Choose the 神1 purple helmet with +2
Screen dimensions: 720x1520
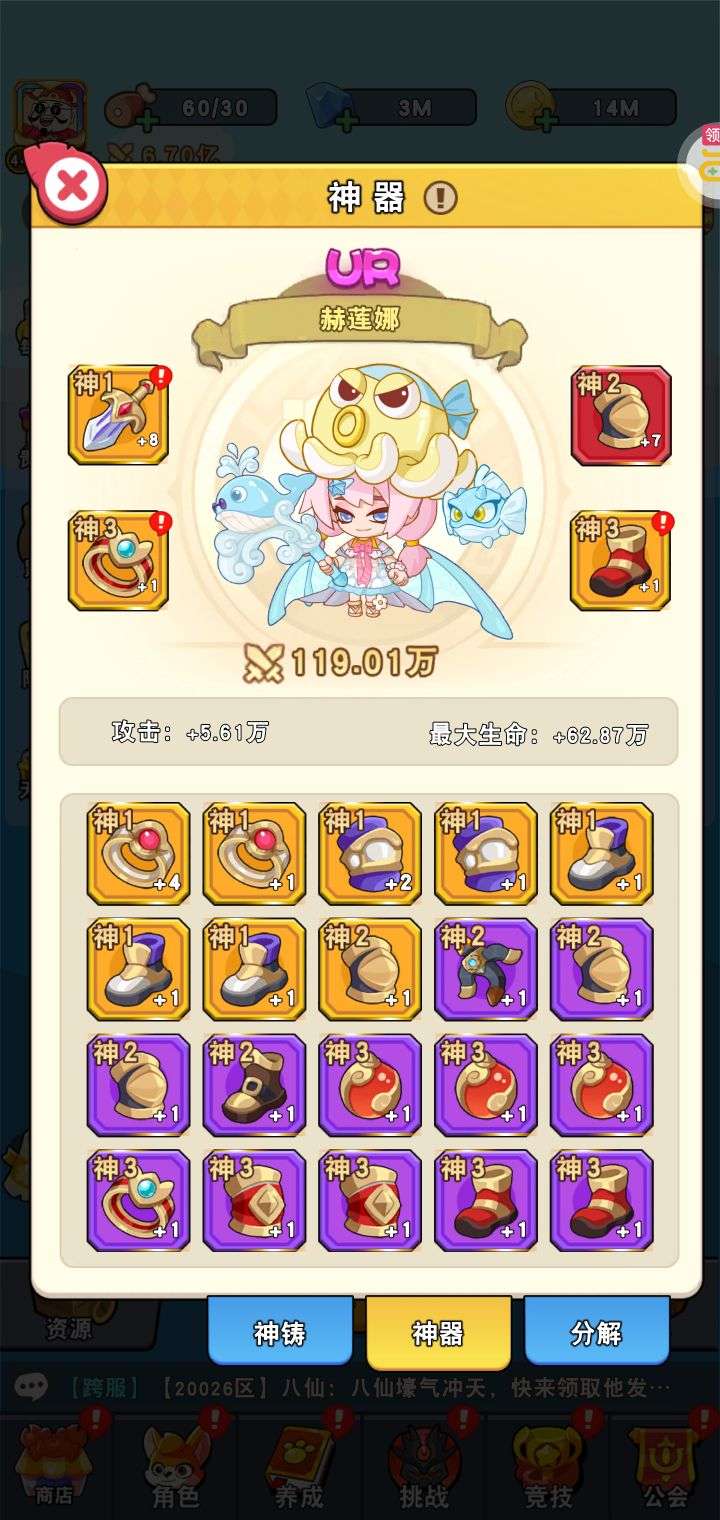(x=370, y=853)
